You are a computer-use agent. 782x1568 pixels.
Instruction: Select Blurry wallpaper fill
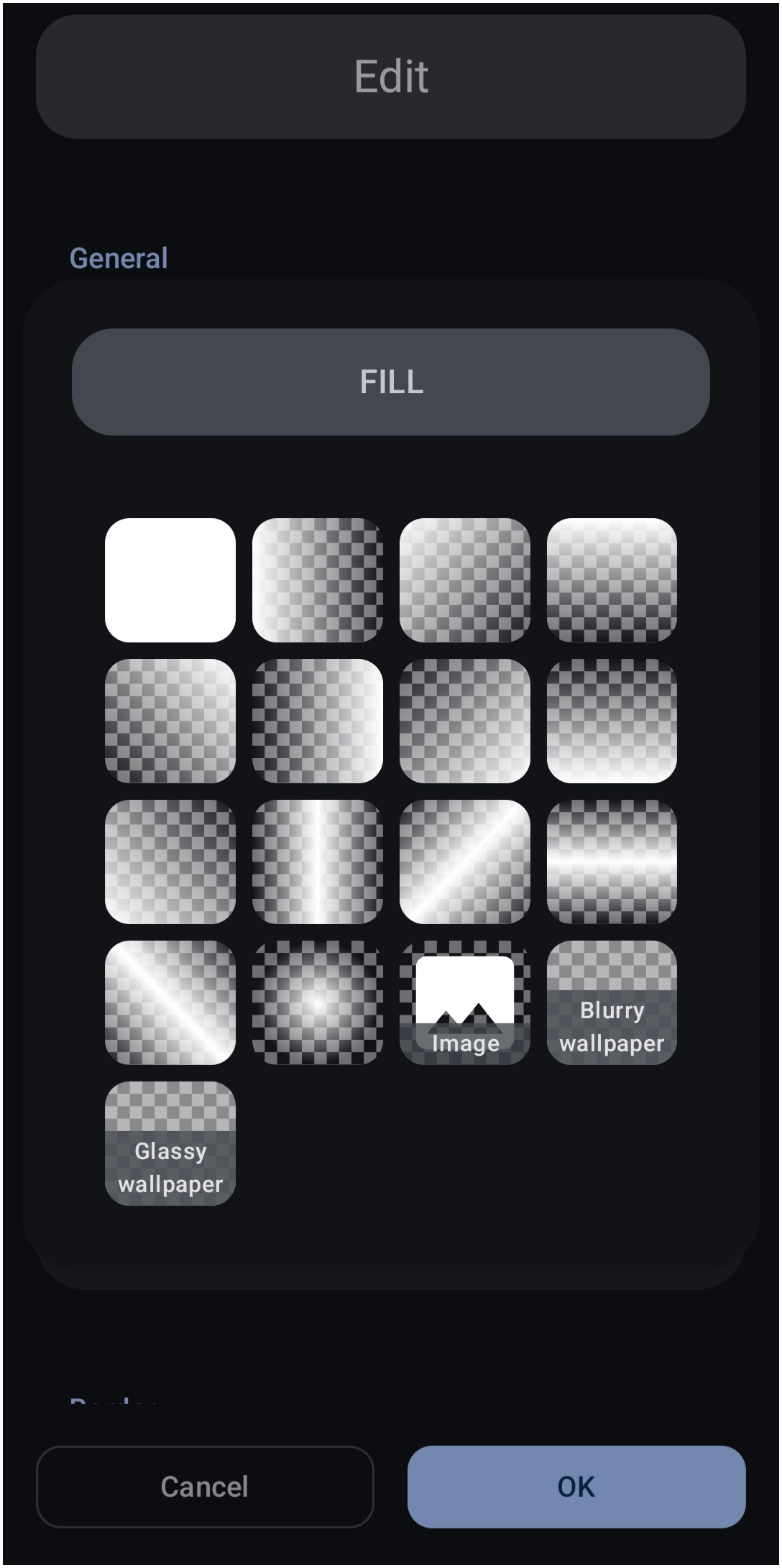(612, 1002)
